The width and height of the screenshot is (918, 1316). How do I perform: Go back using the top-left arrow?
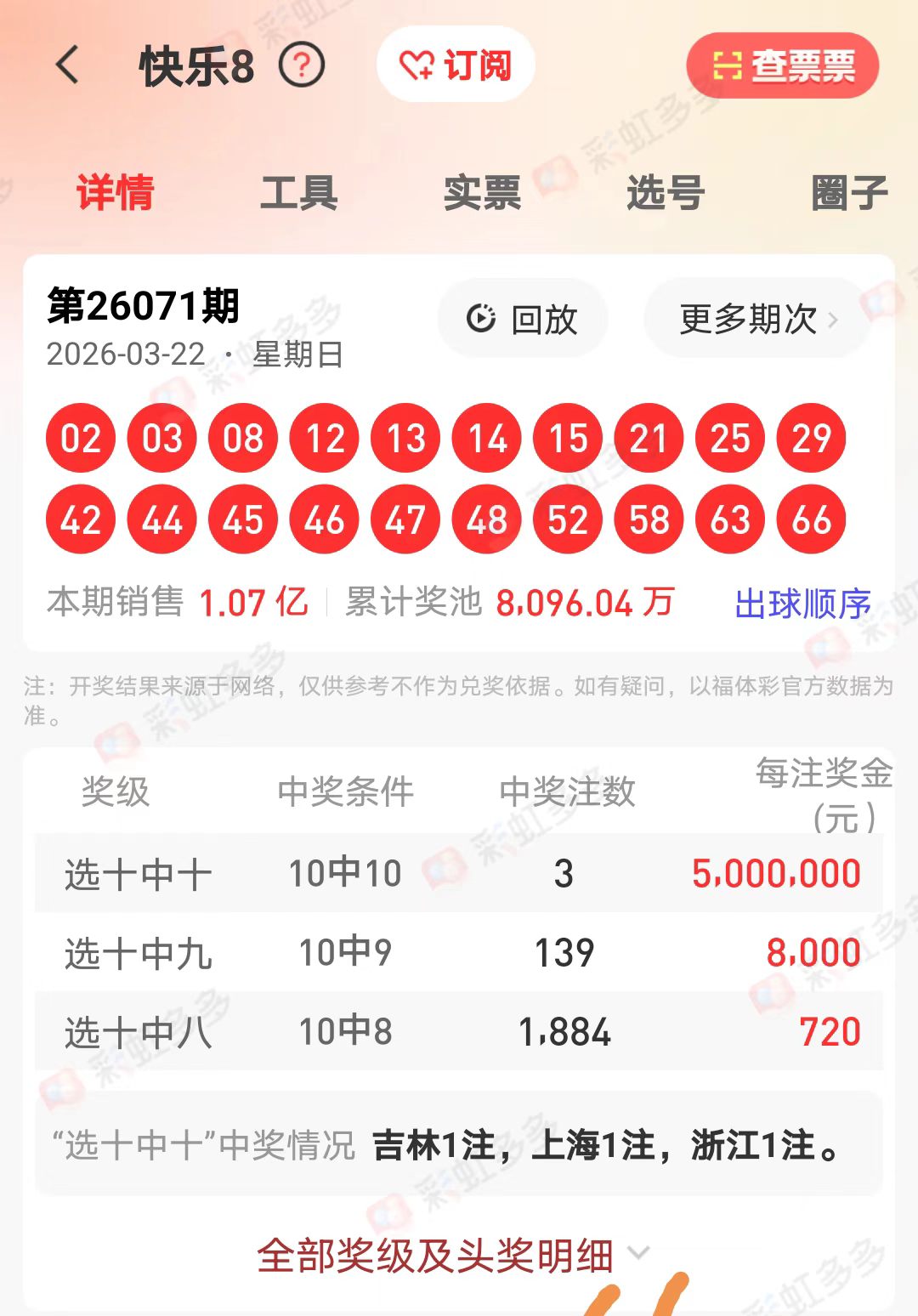click(x=67, y=65)
